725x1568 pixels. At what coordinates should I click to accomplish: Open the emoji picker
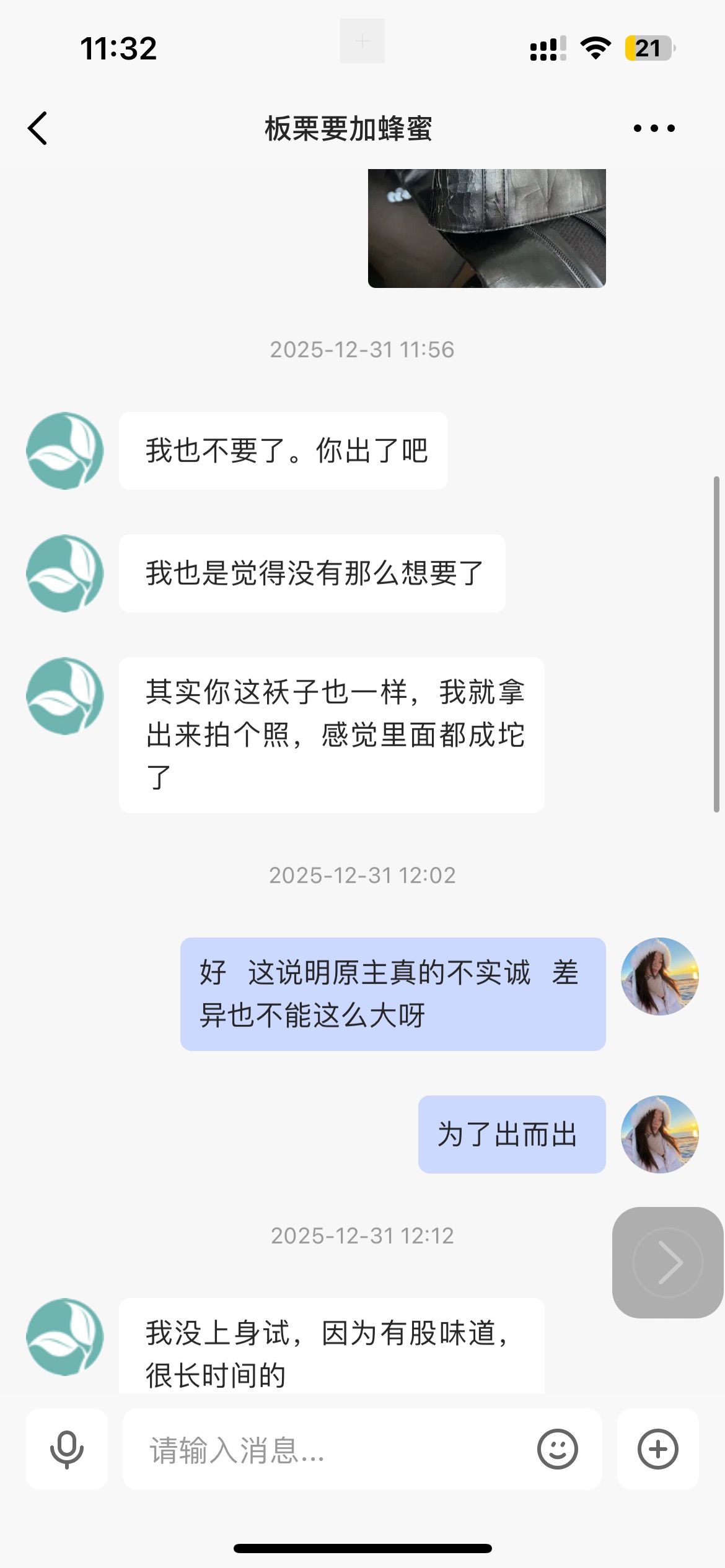click(557, 1449)
